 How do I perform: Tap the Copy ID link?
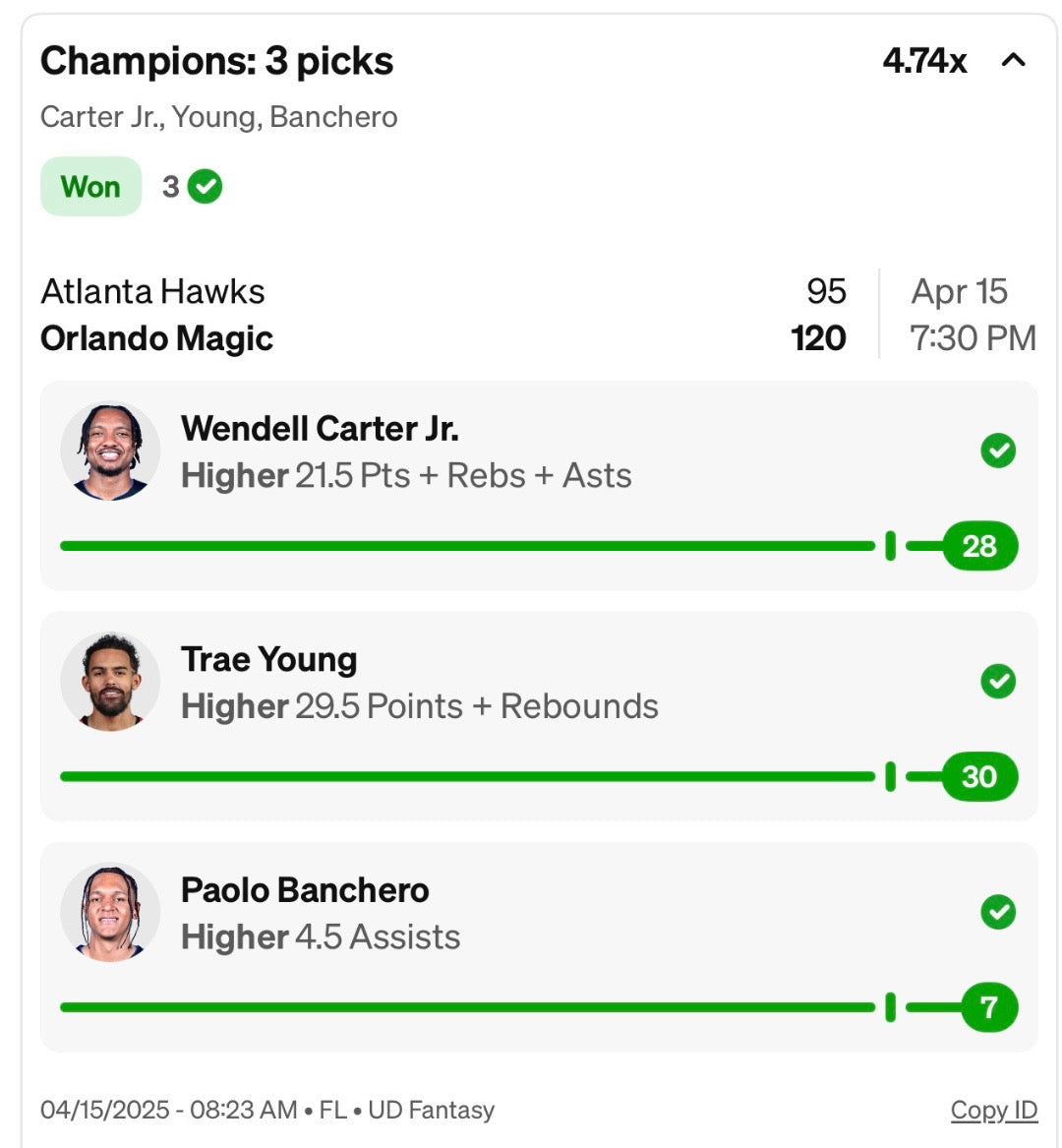pos(993,1110)
